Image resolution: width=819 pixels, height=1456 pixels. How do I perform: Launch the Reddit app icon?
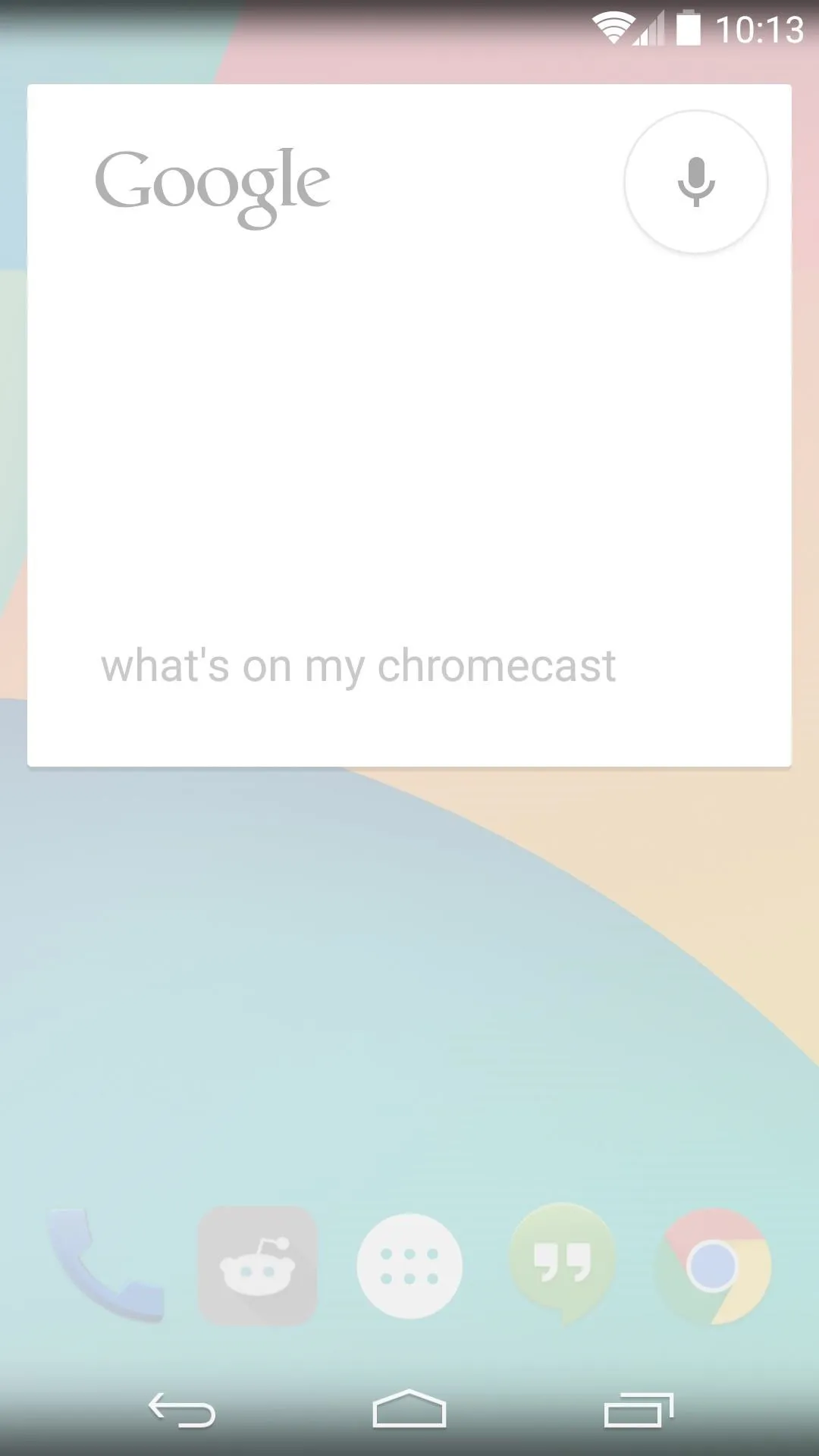257,1266
